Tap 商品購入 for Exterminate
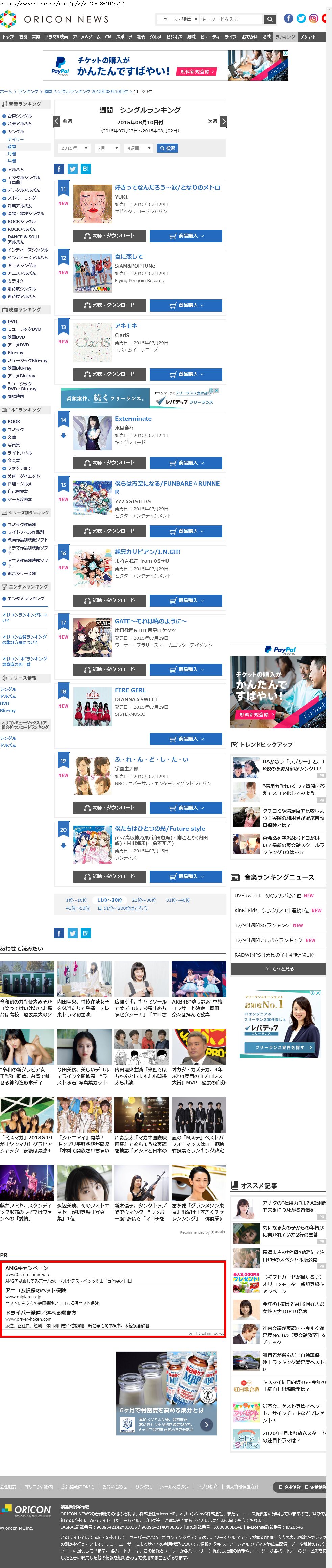Viewport: 332px width, 1568px height. click(x=185, y=463)
